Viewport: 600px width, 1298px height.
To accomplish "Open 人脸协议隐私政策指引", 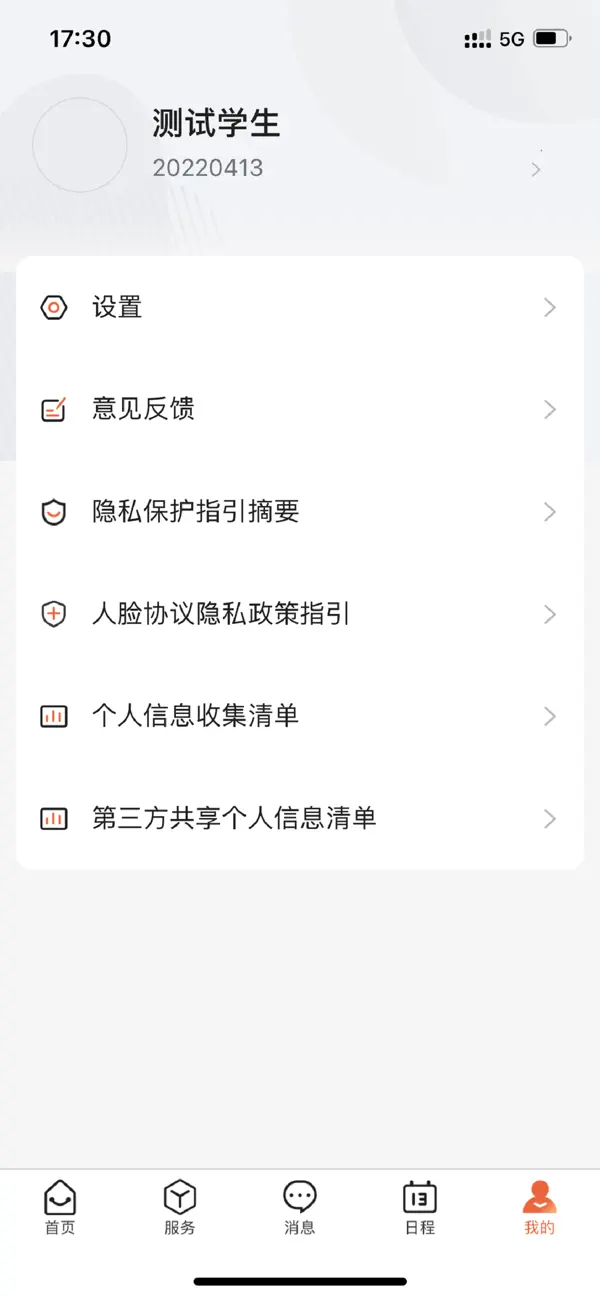I will coord(300,614).
